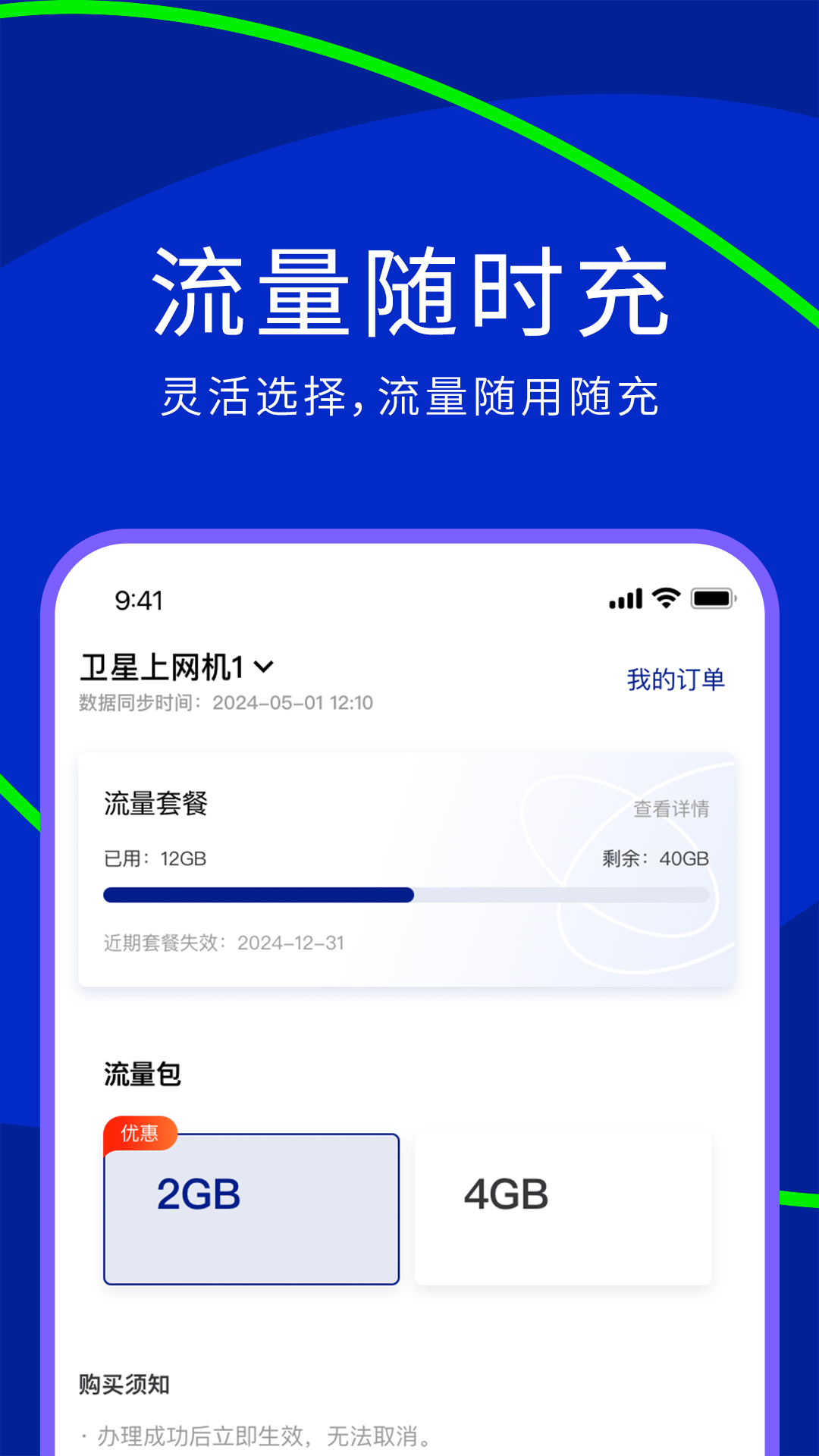The image size is (819, 1456).
Task: Tap the 数据同步时间 timestamp text
Action: click(x=227, y=702)
